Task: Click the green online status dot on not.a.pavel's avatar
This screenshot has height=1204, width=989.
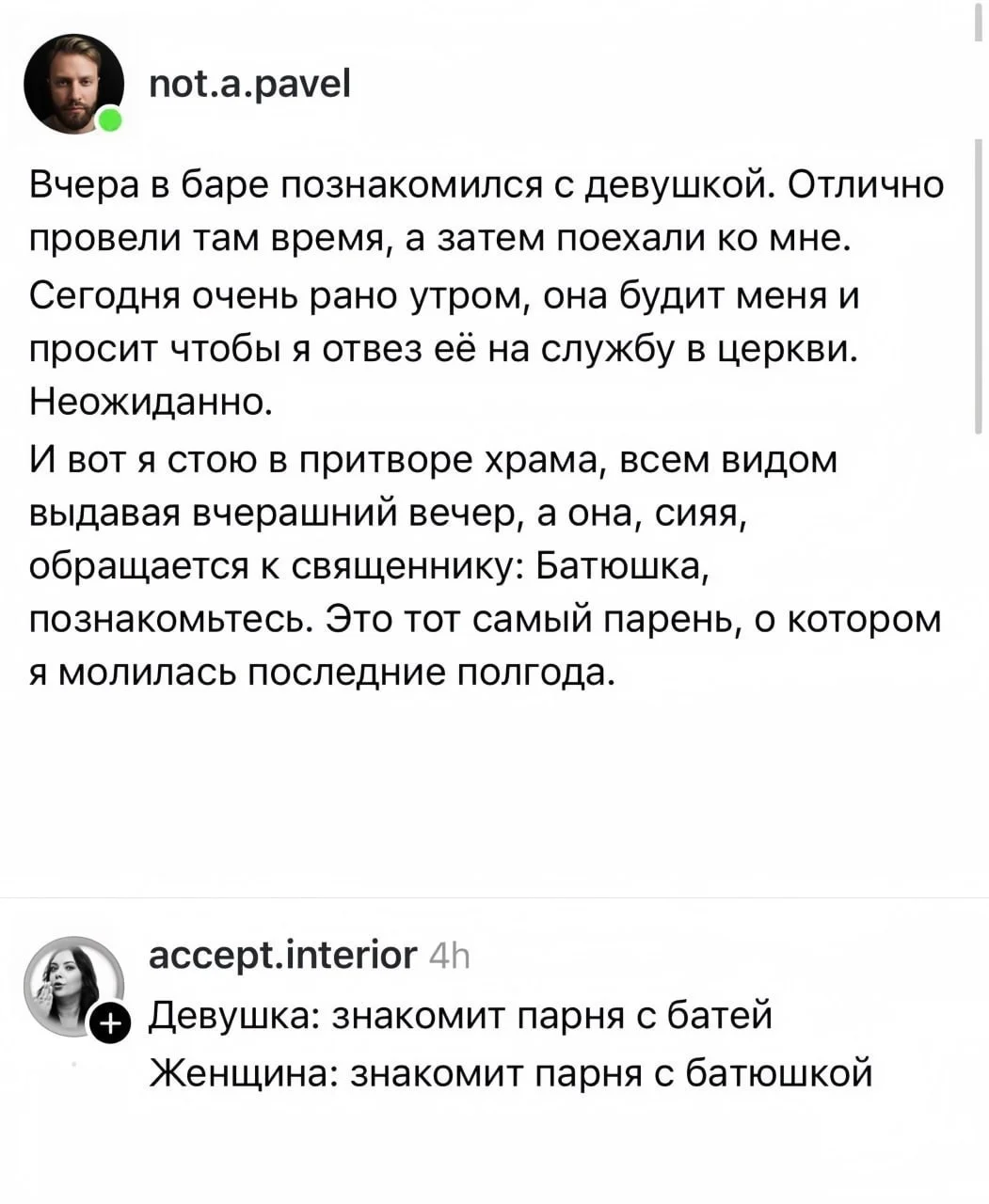Action: pyautogui.click(x=108, y=119)
